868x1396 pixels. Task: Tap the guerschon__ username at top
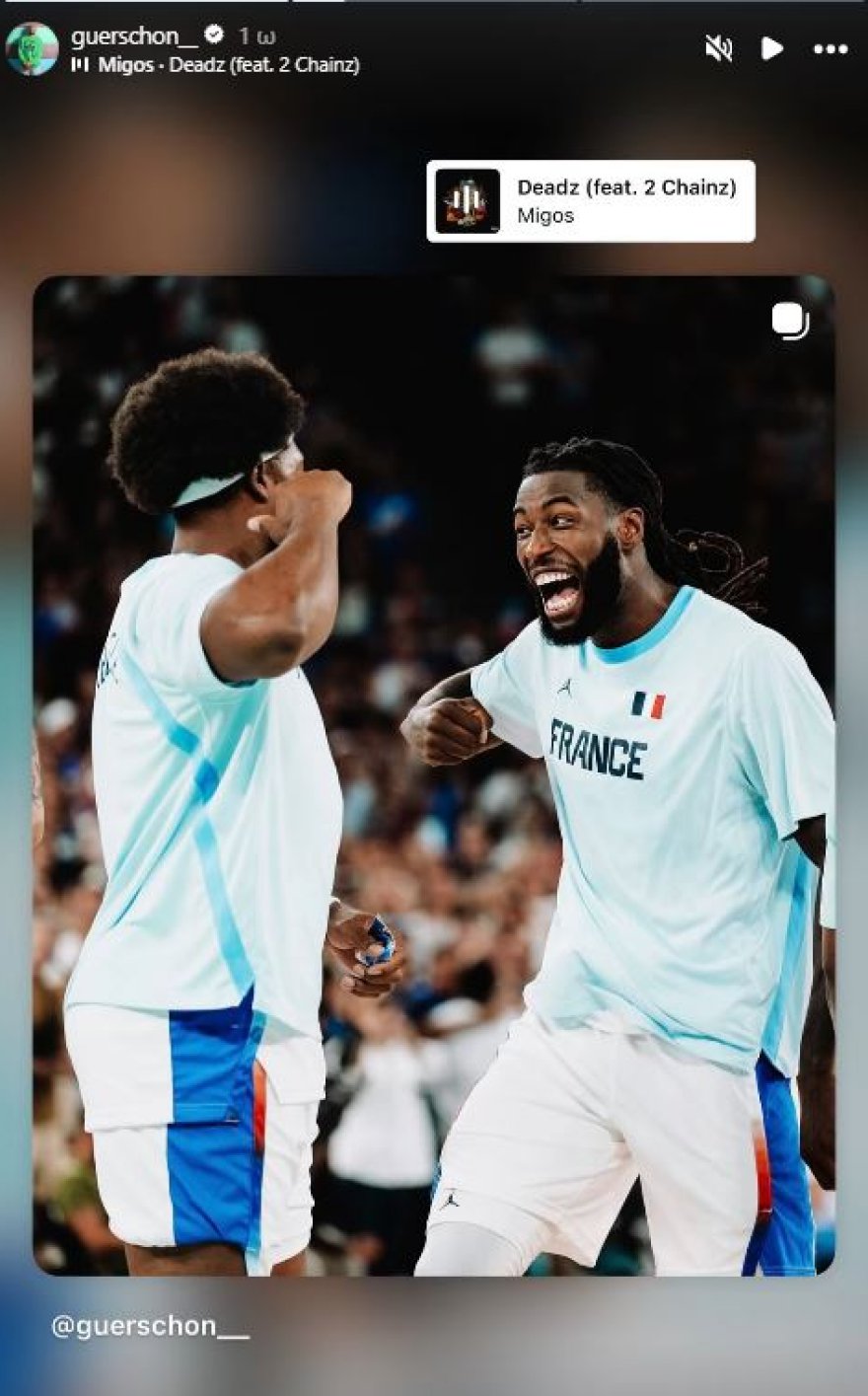[133, 37]
